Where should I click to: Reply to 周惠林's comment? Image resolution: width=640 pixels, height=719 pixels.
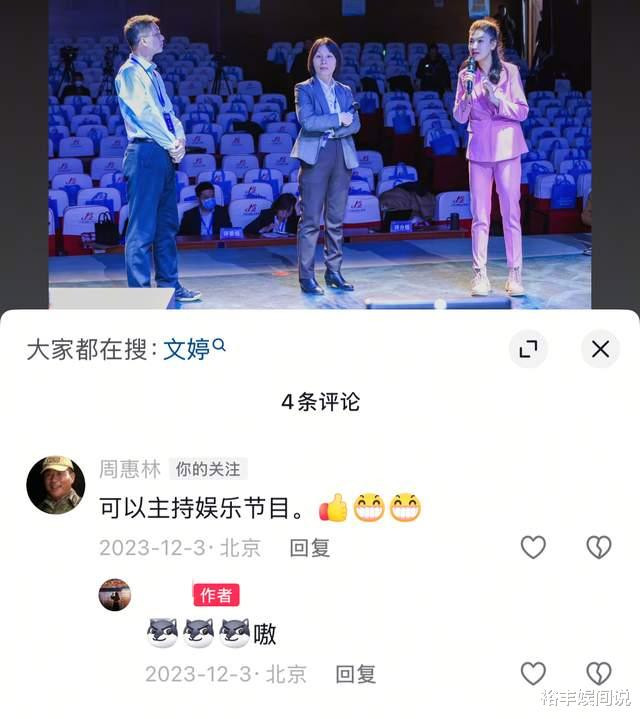click(x=309, y=547)
